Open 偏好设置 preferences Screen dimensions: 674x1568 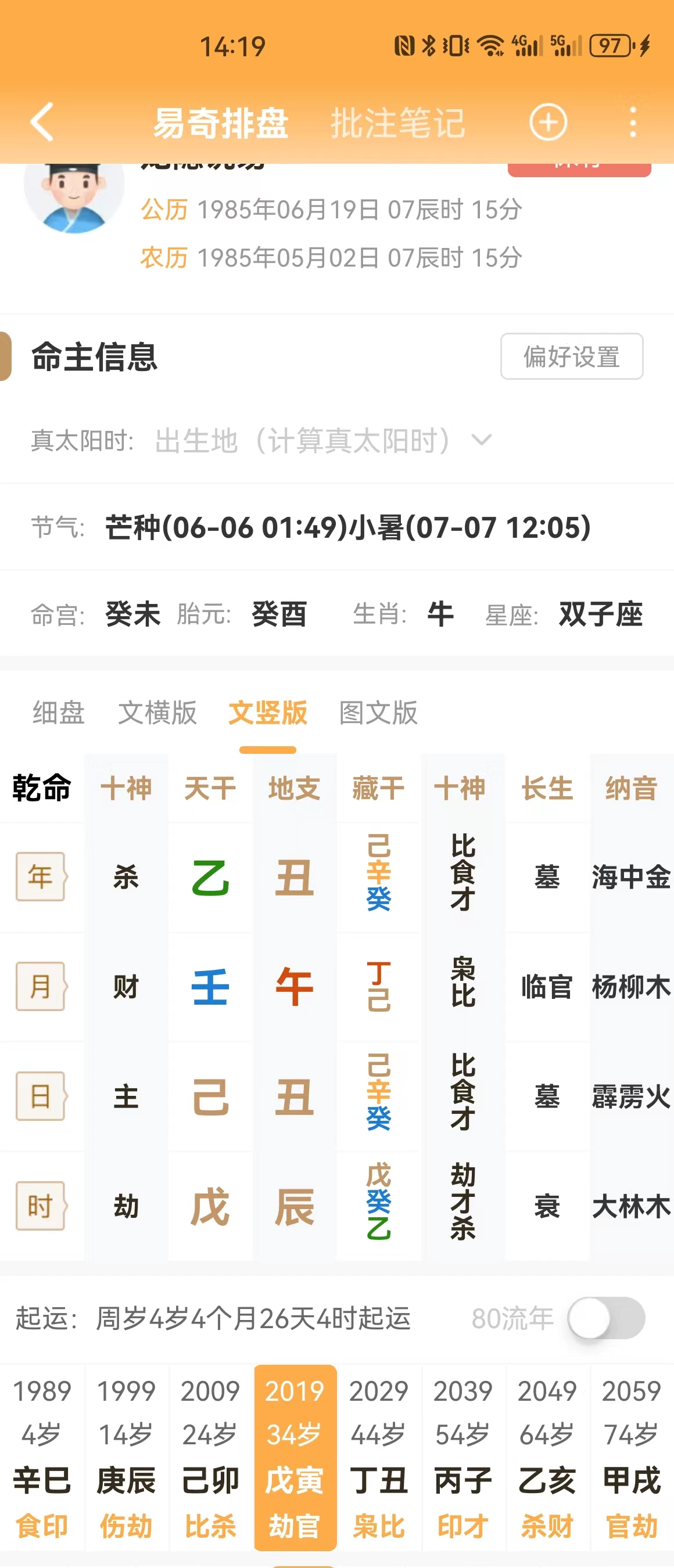571,357
